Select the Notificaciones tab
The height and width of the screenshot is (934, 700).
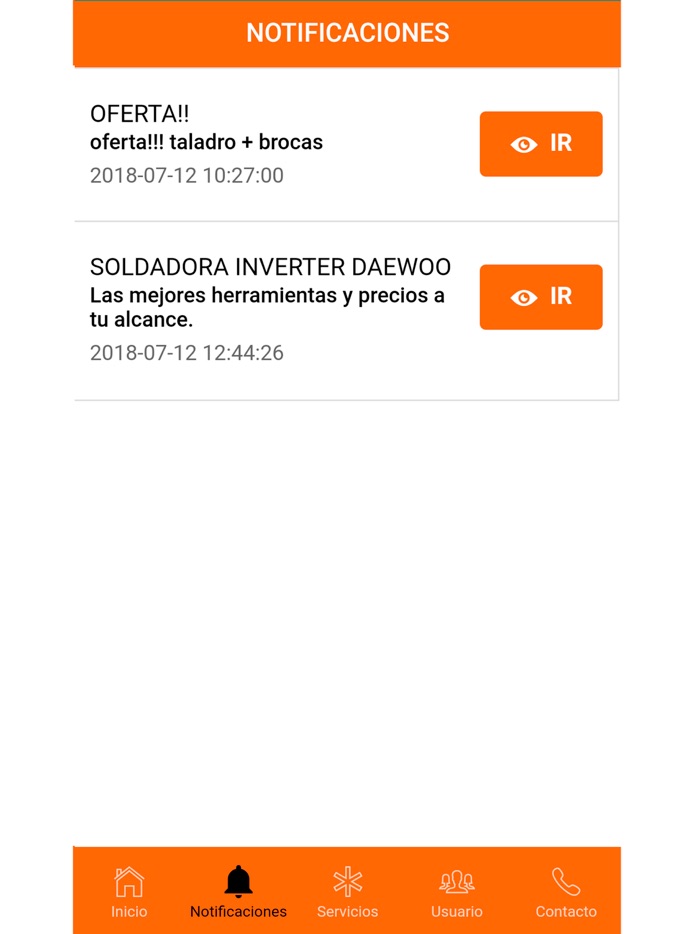click(x=238, y=892)
